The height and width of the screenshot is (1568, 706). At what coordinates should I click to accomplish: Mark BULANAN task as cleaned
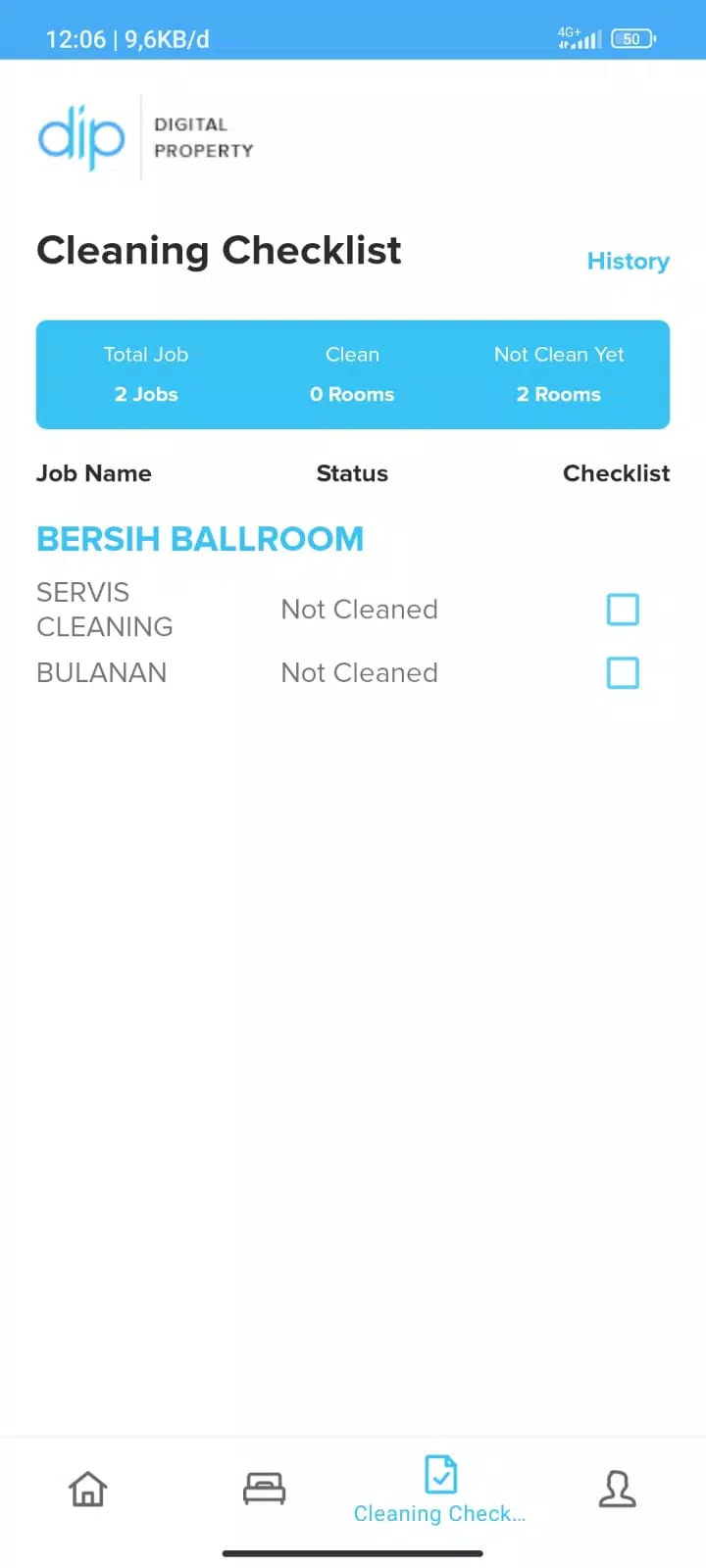[x=623, y=672]
